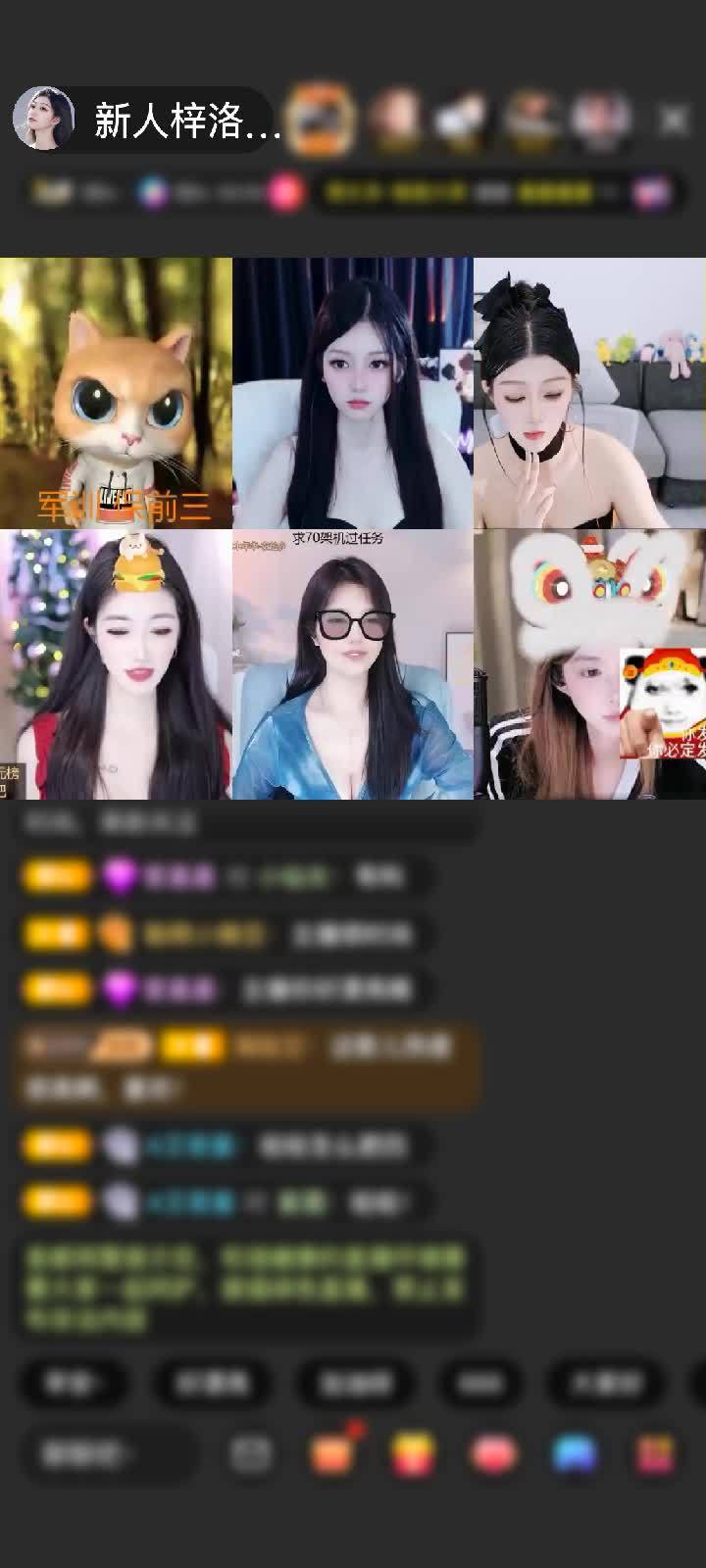Select the guest wearing a black hair bow
The width and height of the screenshot is (706, 1568).
pos(589,392)
